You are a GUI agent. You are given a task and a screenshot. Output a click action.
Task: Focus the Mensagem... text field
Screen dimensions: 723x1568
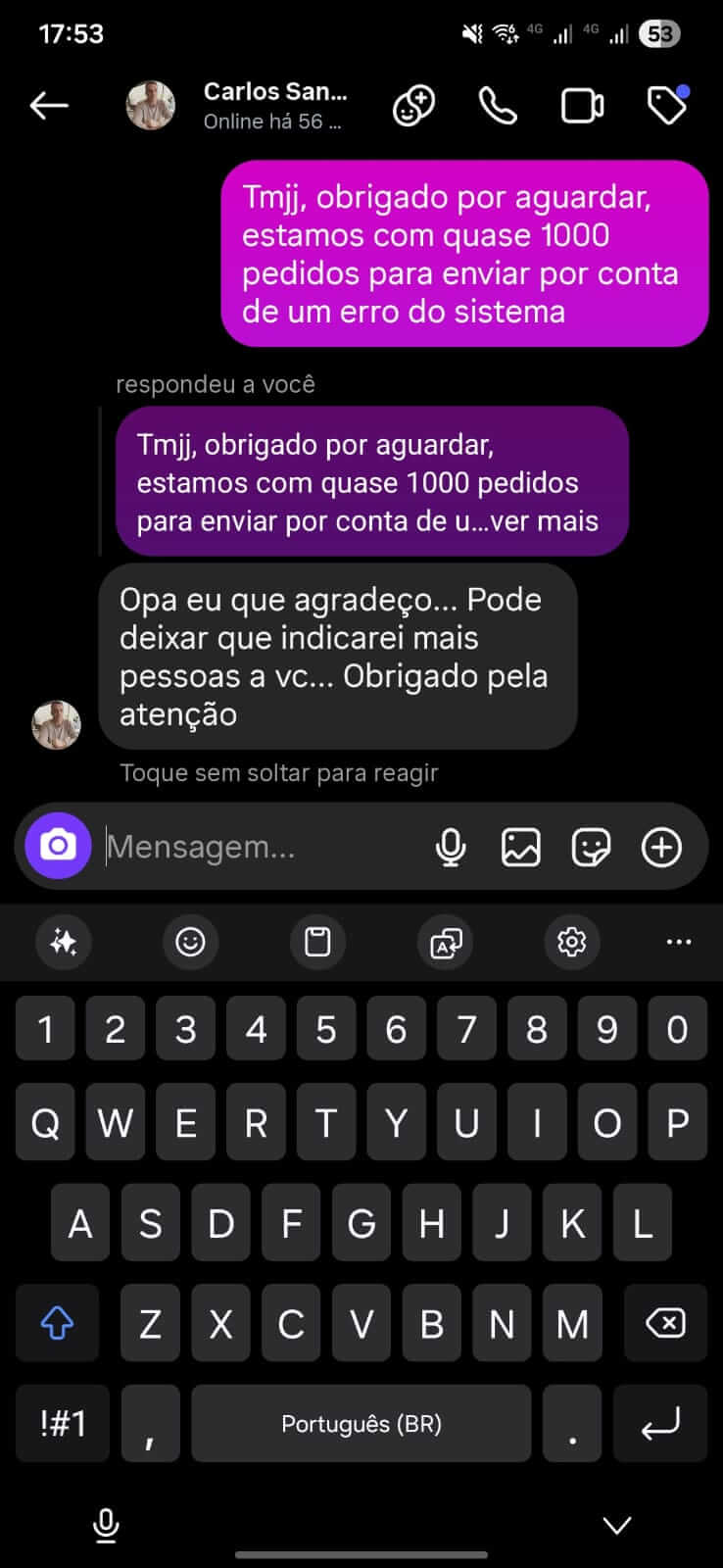click(x=255, y=847)
